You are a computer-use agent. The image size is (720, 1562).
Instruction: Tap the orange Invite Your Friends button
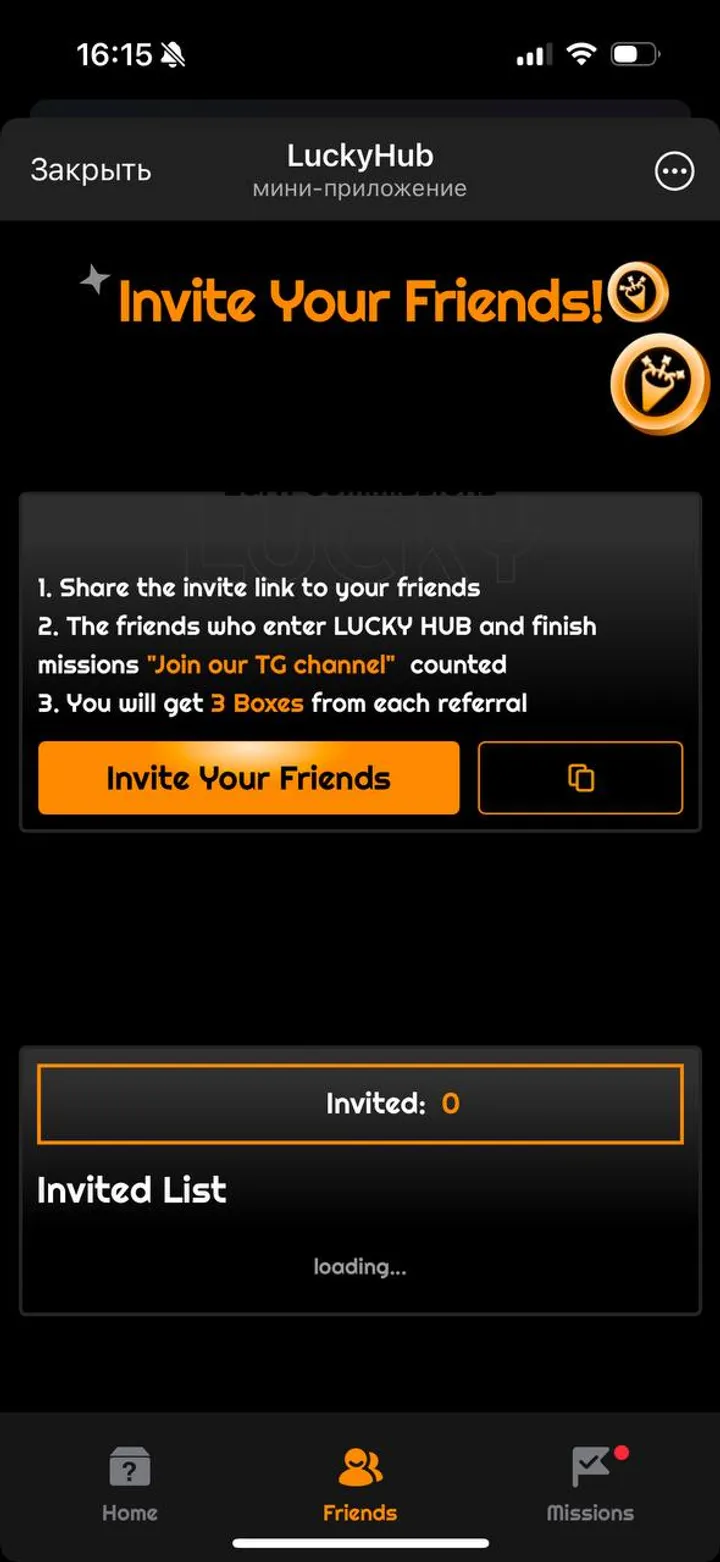pyautogui.click(x=248, y=778)
